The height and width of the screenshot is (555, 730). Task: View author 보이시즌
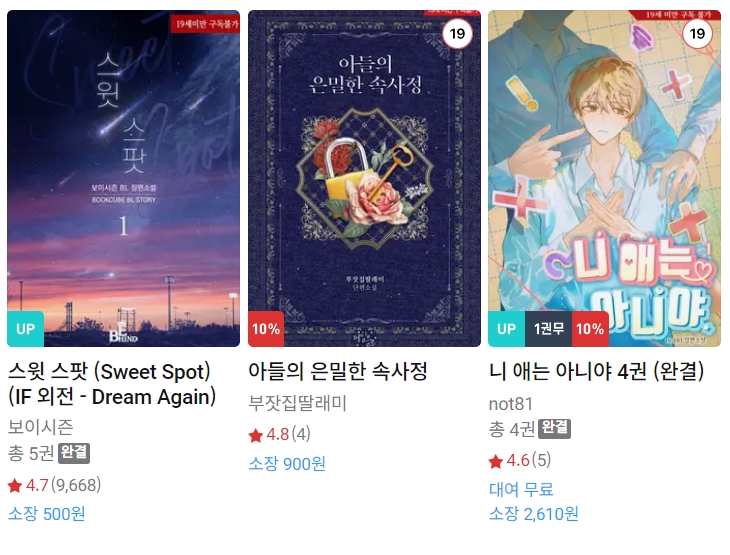point(40,426)
